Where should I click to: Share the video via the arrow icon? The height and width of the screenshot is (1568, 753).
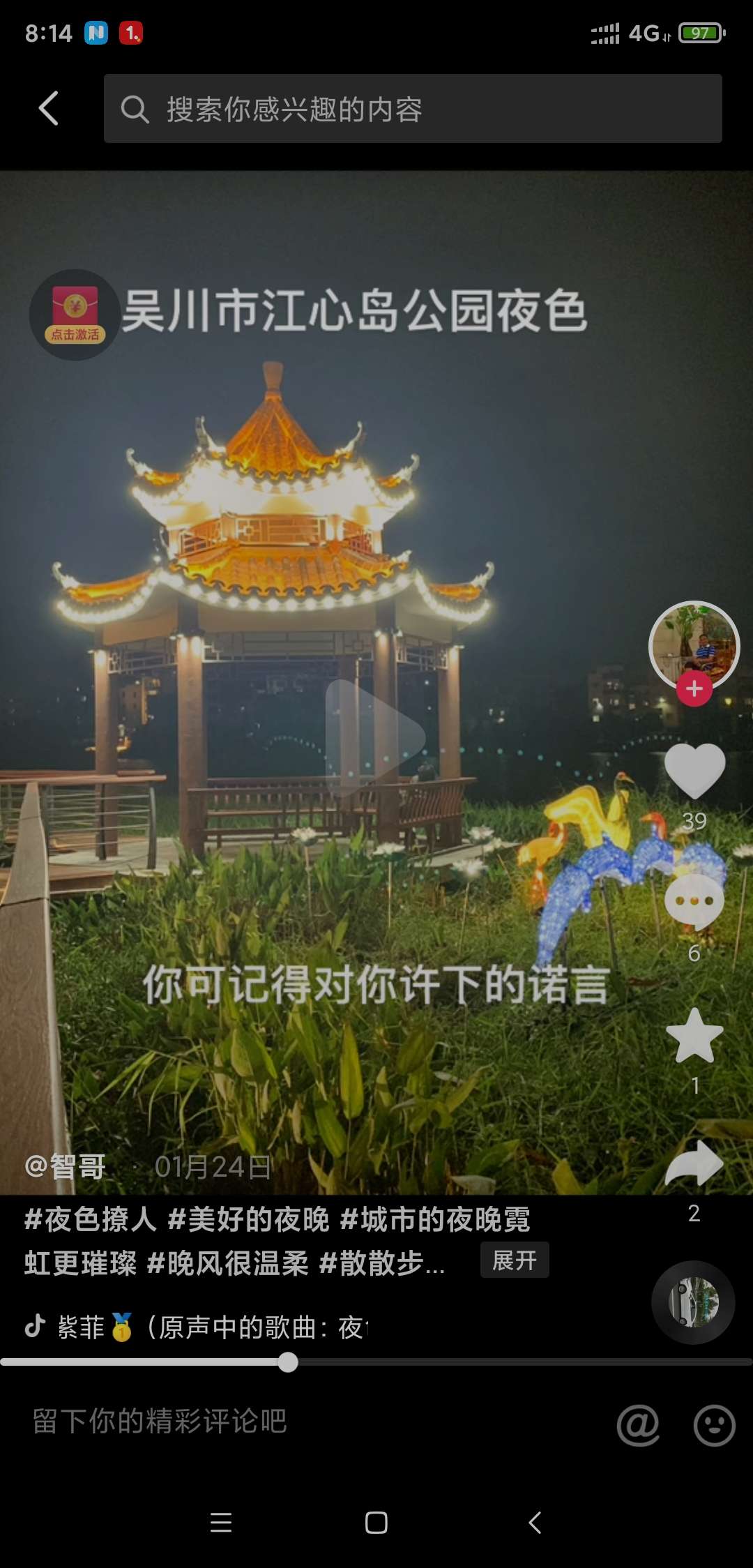tap(694, 1163)
